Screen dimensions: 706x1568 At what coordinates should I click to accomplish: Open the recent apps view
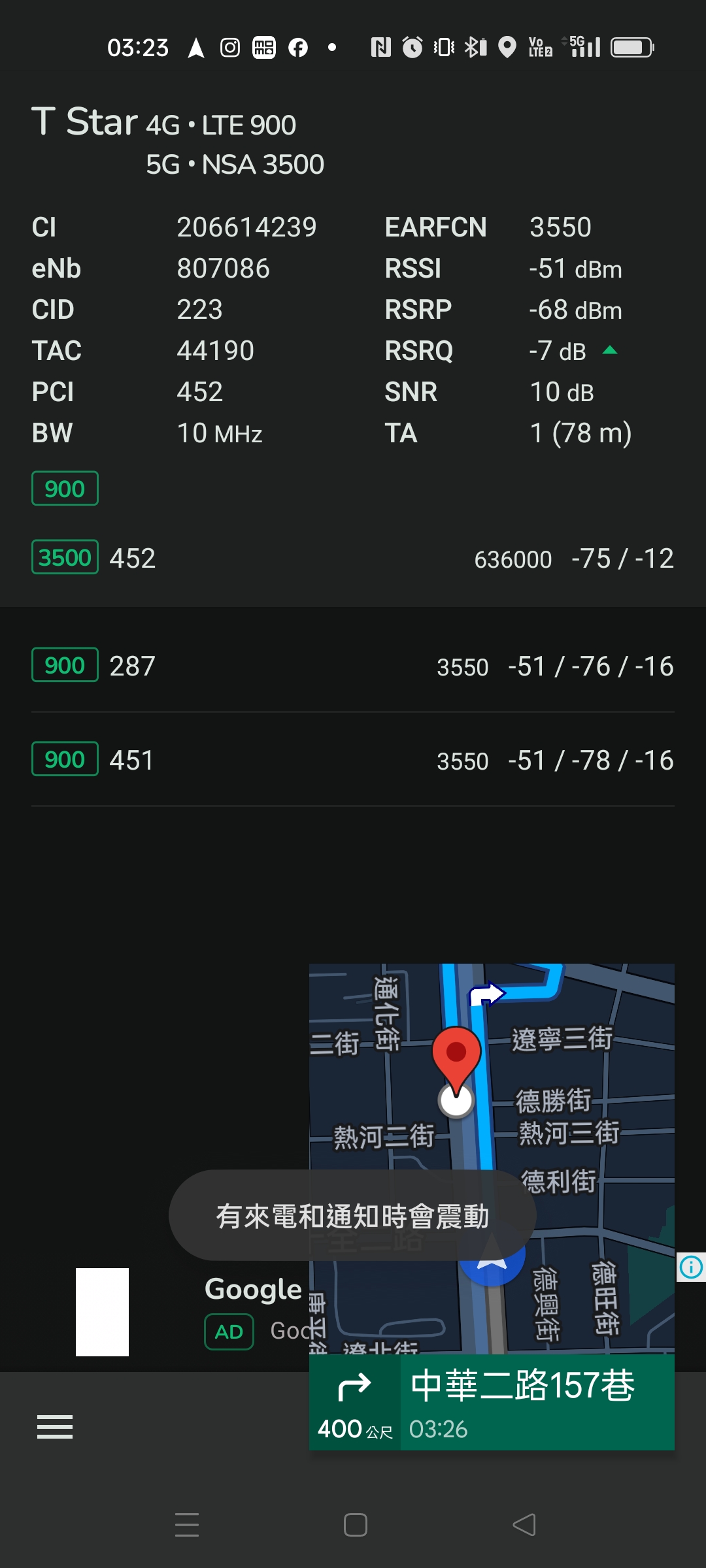point(187,1525)
